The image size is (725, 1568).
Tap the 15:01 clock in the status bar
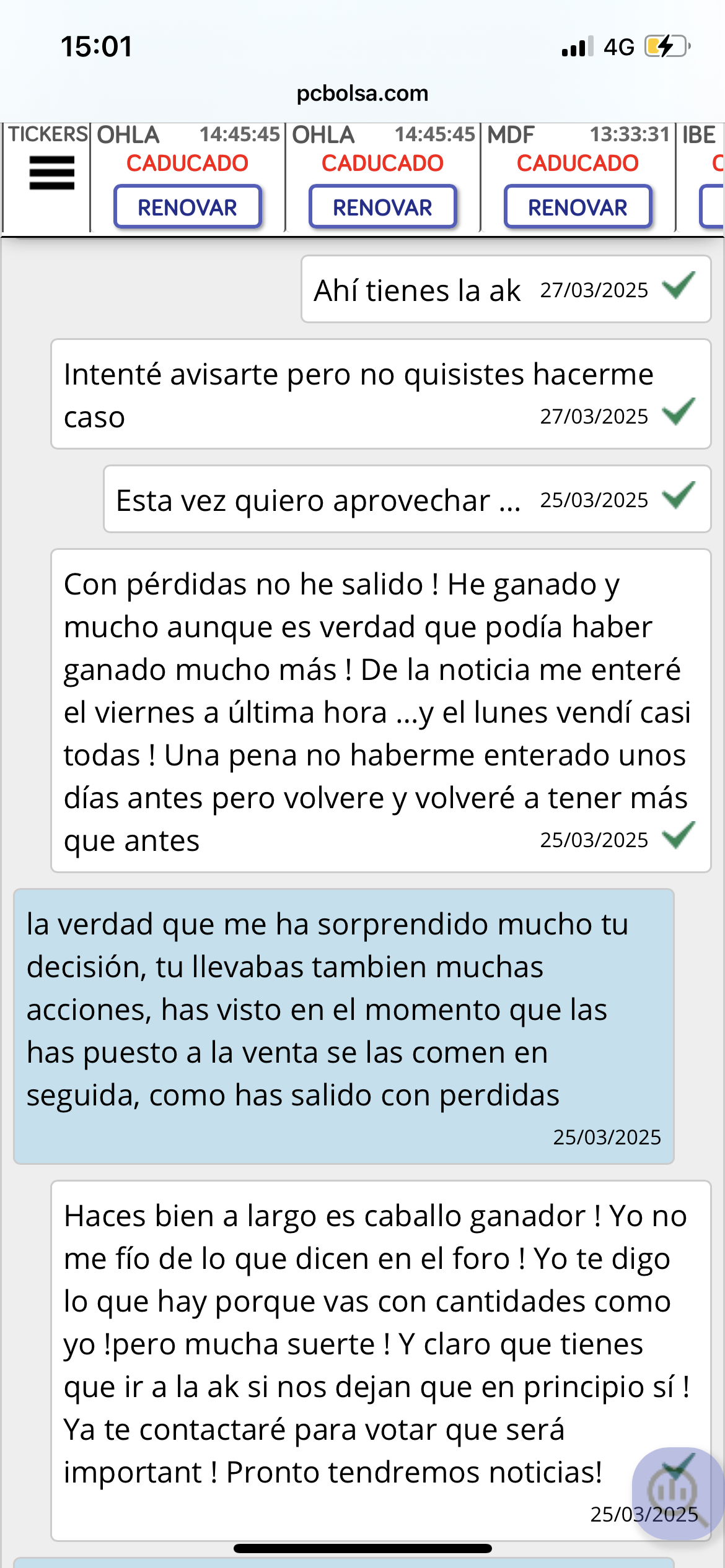(x=97, y=45)
